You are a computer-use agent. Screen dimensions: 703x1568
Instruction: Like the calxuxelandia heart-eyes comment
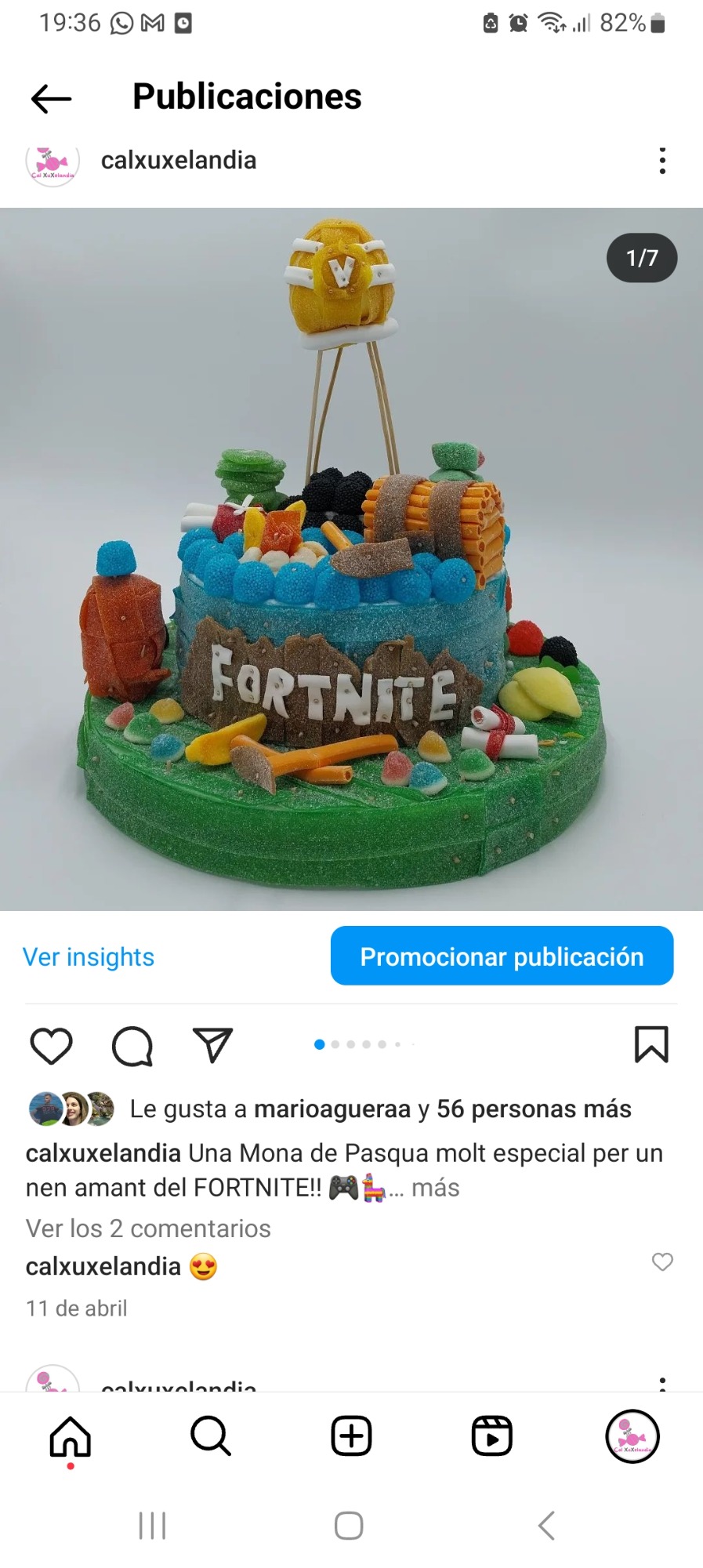tap(662, 1261)
